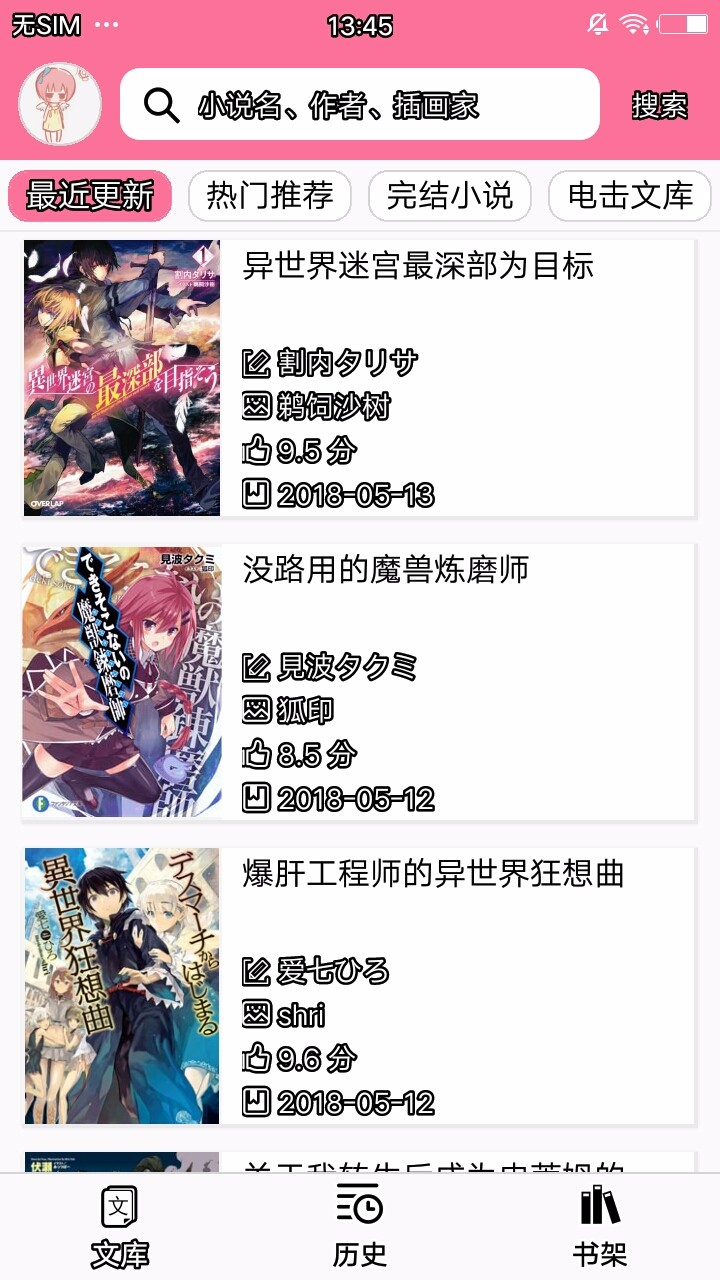Image resolution: width=720 pixels, height=1280 pixels.
Task: Go to the 文库 bottom tab
Action: pyautogui.click(x=120, y=1227)
